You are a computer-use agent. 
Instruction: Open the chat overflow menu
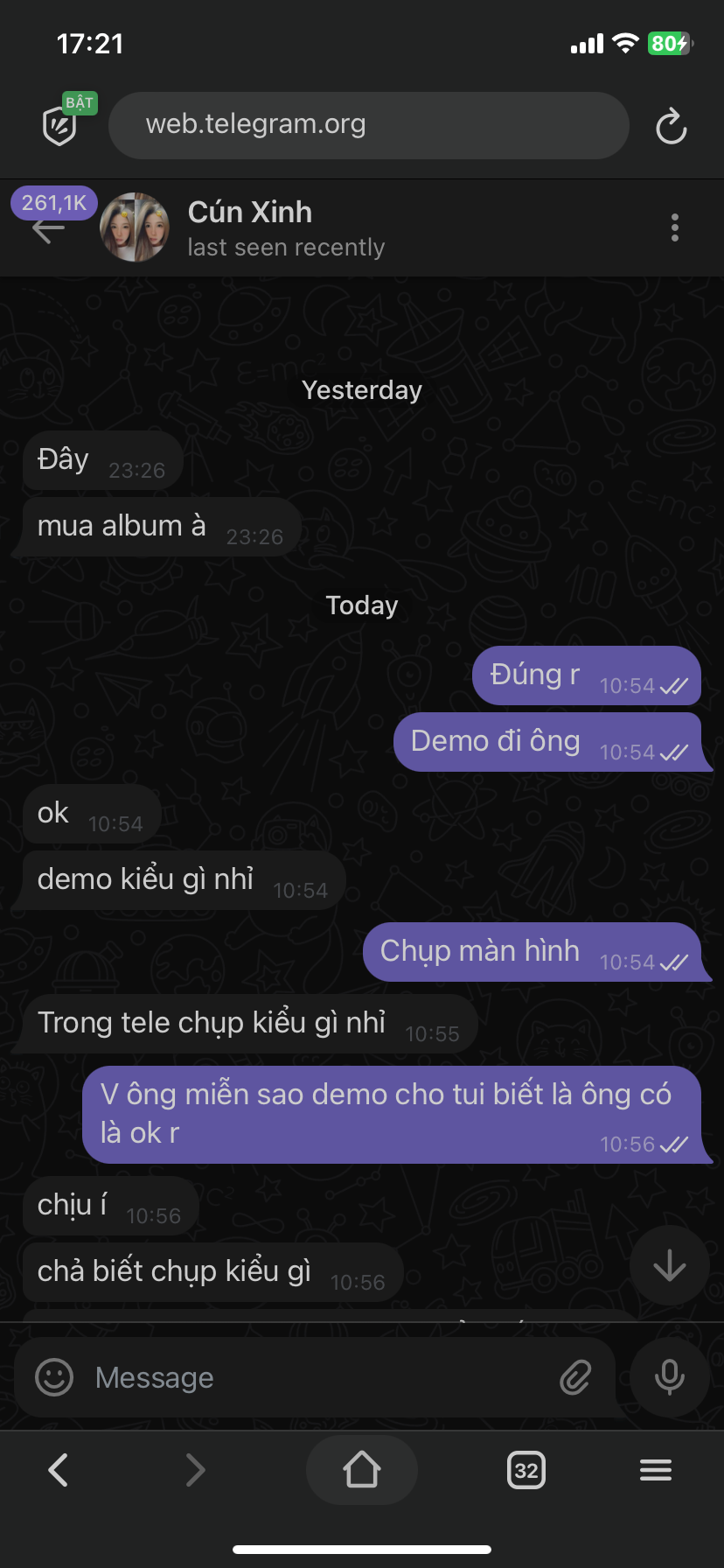(x=674, y=227)
